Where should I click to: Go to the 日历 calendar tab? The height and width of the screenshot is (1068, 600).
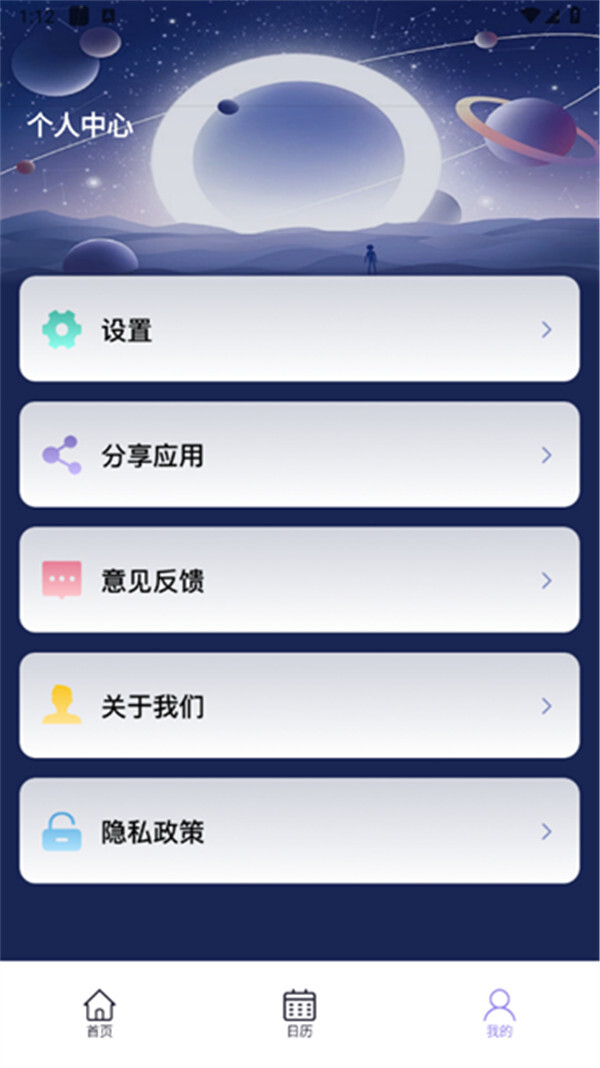point(299,1012)
